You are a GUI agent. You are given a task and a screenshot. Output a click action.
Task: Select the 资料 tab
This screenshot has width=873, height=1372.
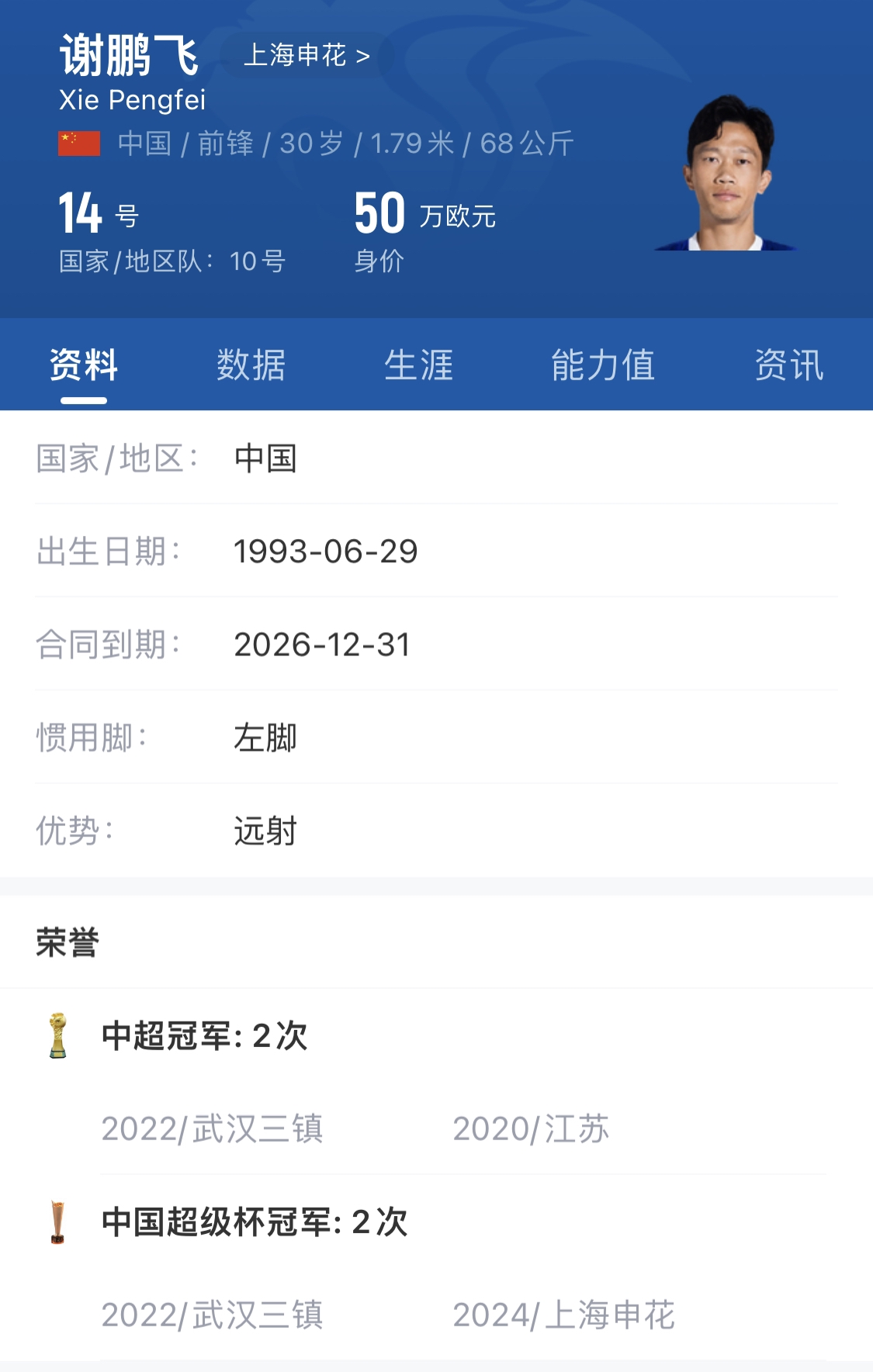point(84,365)
